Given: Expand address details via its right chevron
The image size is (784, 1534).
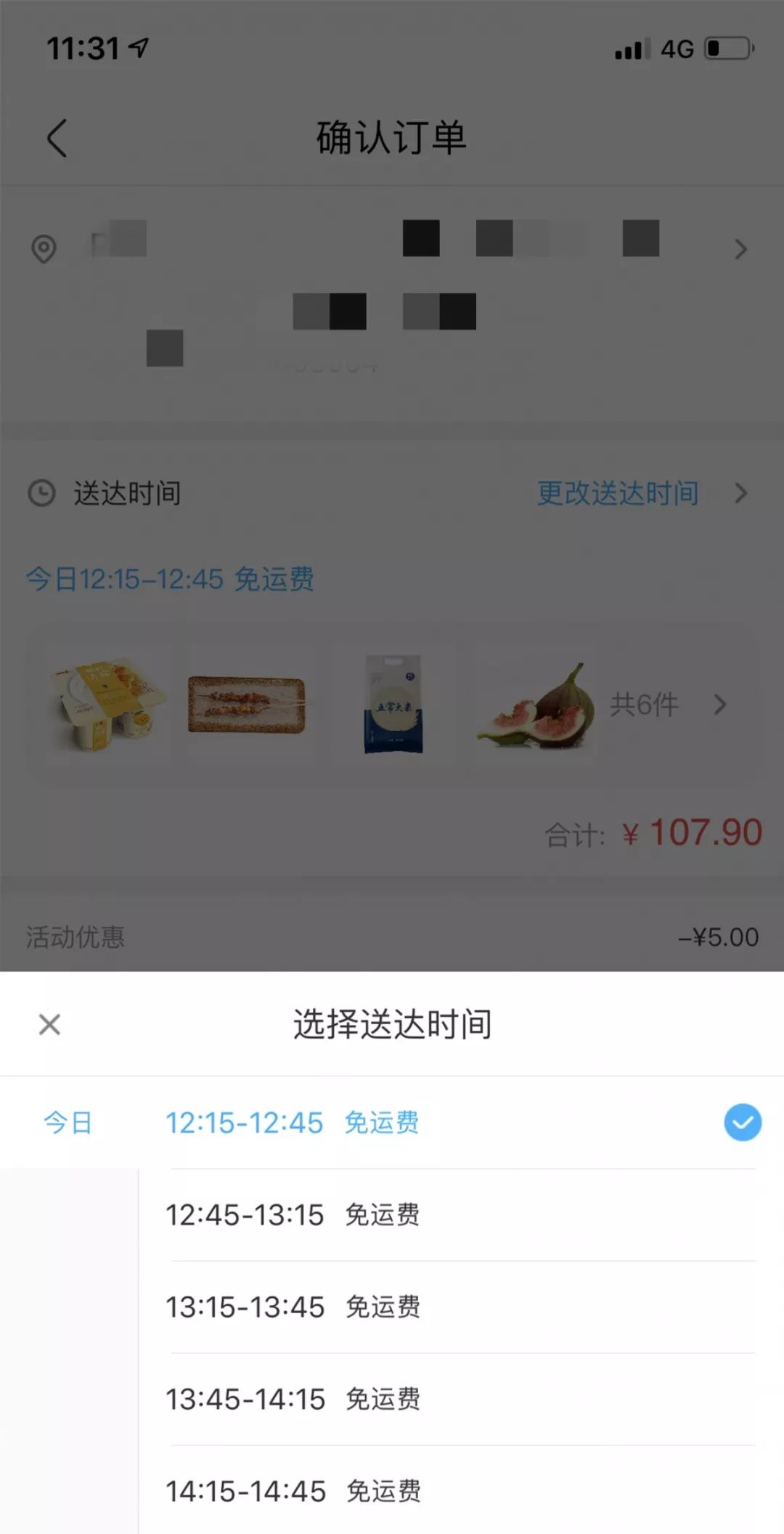Looking at the screenshot, I should tap(741, 249).
